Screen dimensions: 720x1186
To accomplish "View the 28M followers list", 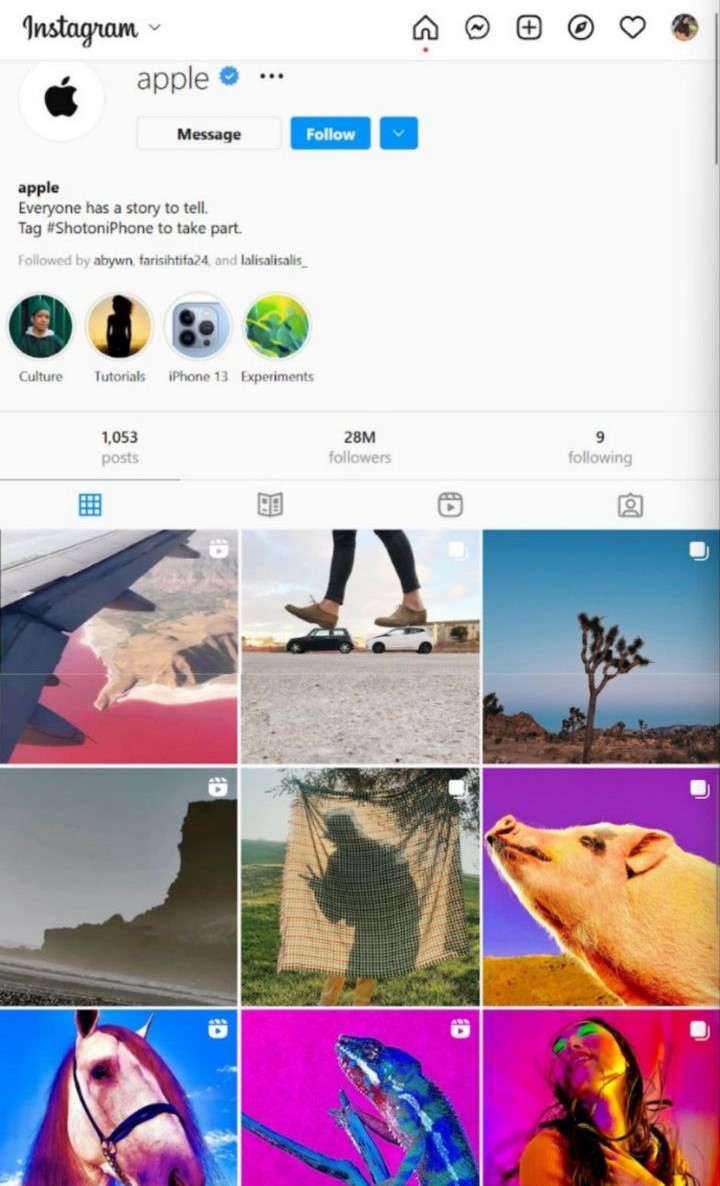I will [x=360, y=447].
